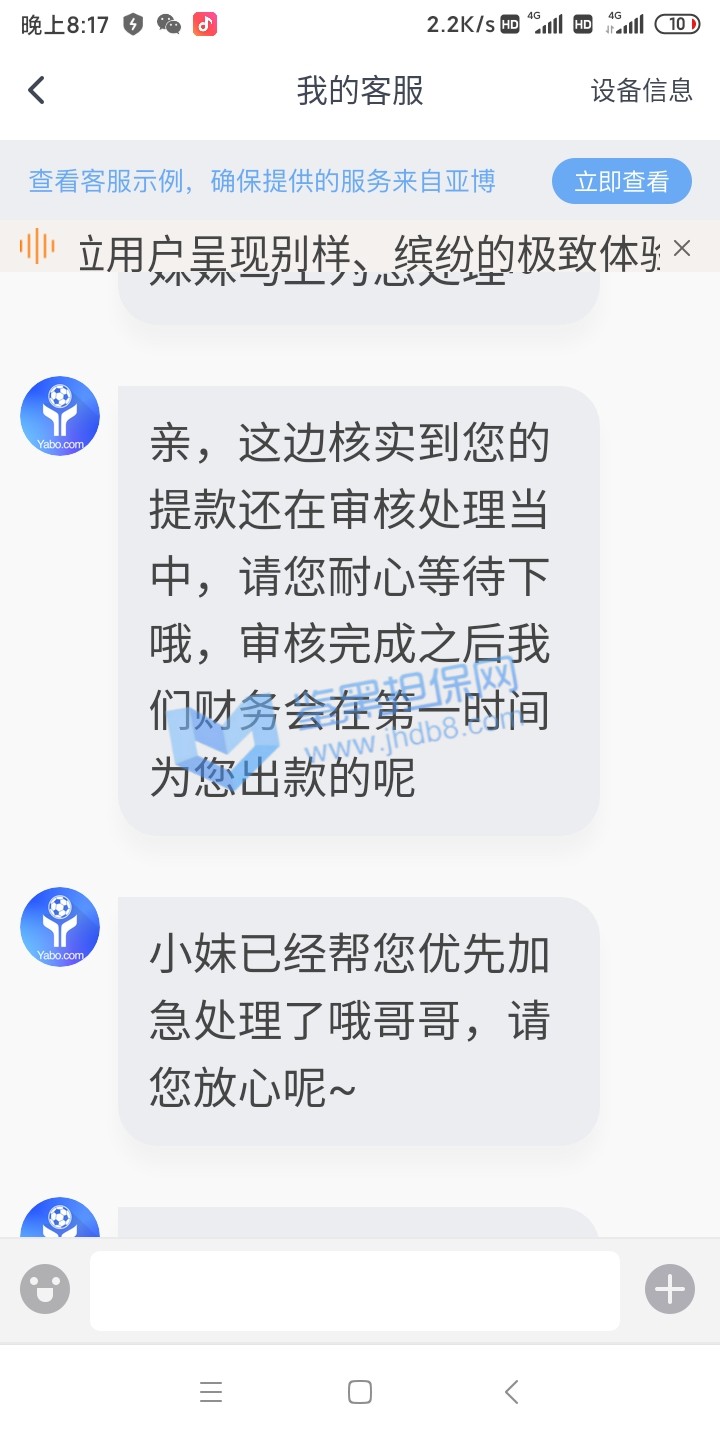720x1440 pixels.
Task: Go back from 我的客服 chat
Action: click(37, 90)
